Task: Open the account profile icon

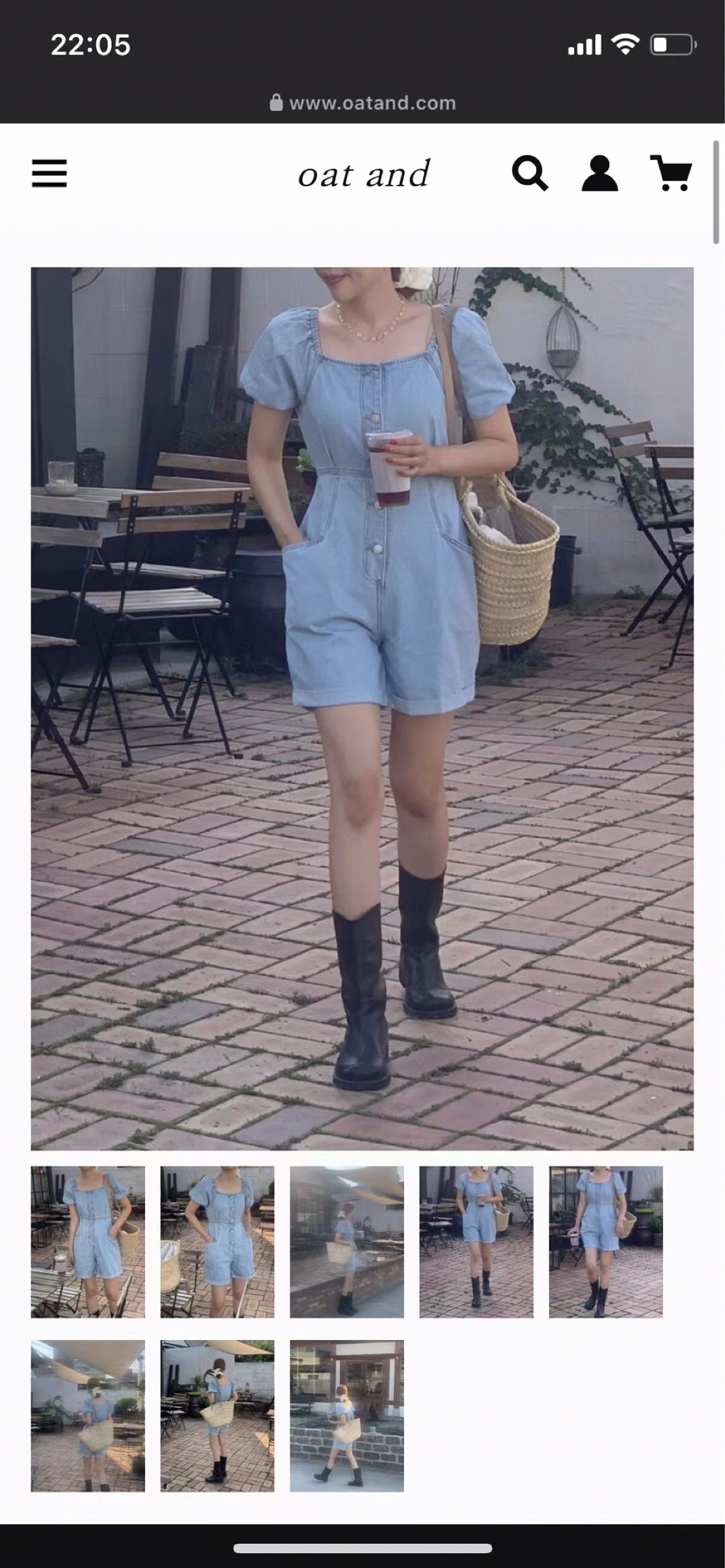Action: (x=599, y=174)
